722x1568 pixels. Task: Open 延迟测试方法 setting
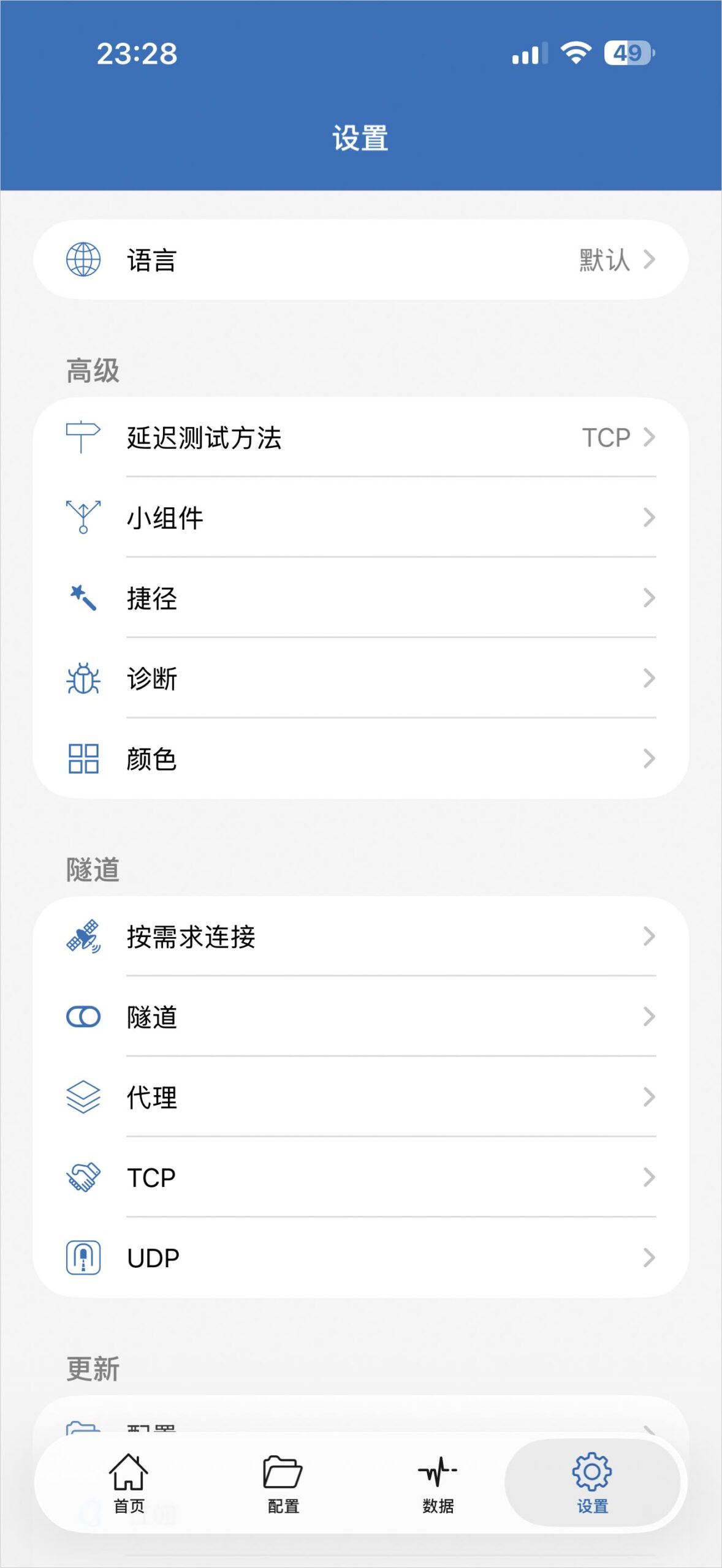[360, 438]
